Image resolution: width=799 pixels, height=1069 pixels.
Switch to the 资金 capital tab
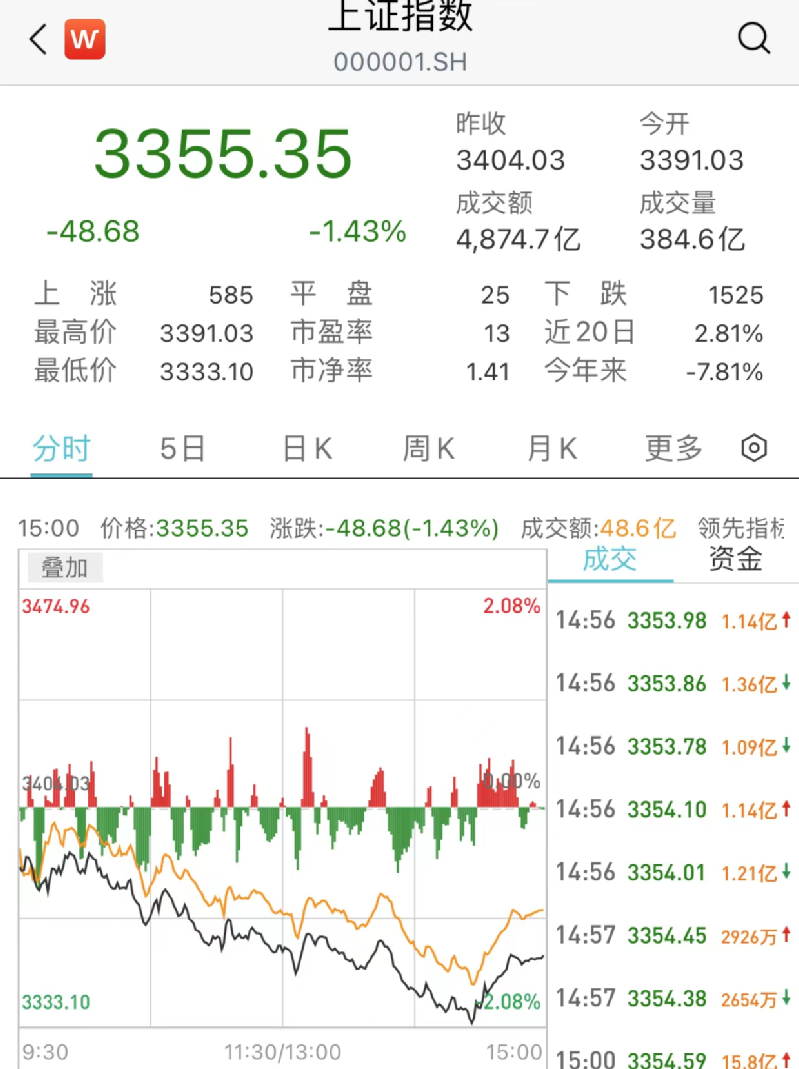tap(736, 560)
